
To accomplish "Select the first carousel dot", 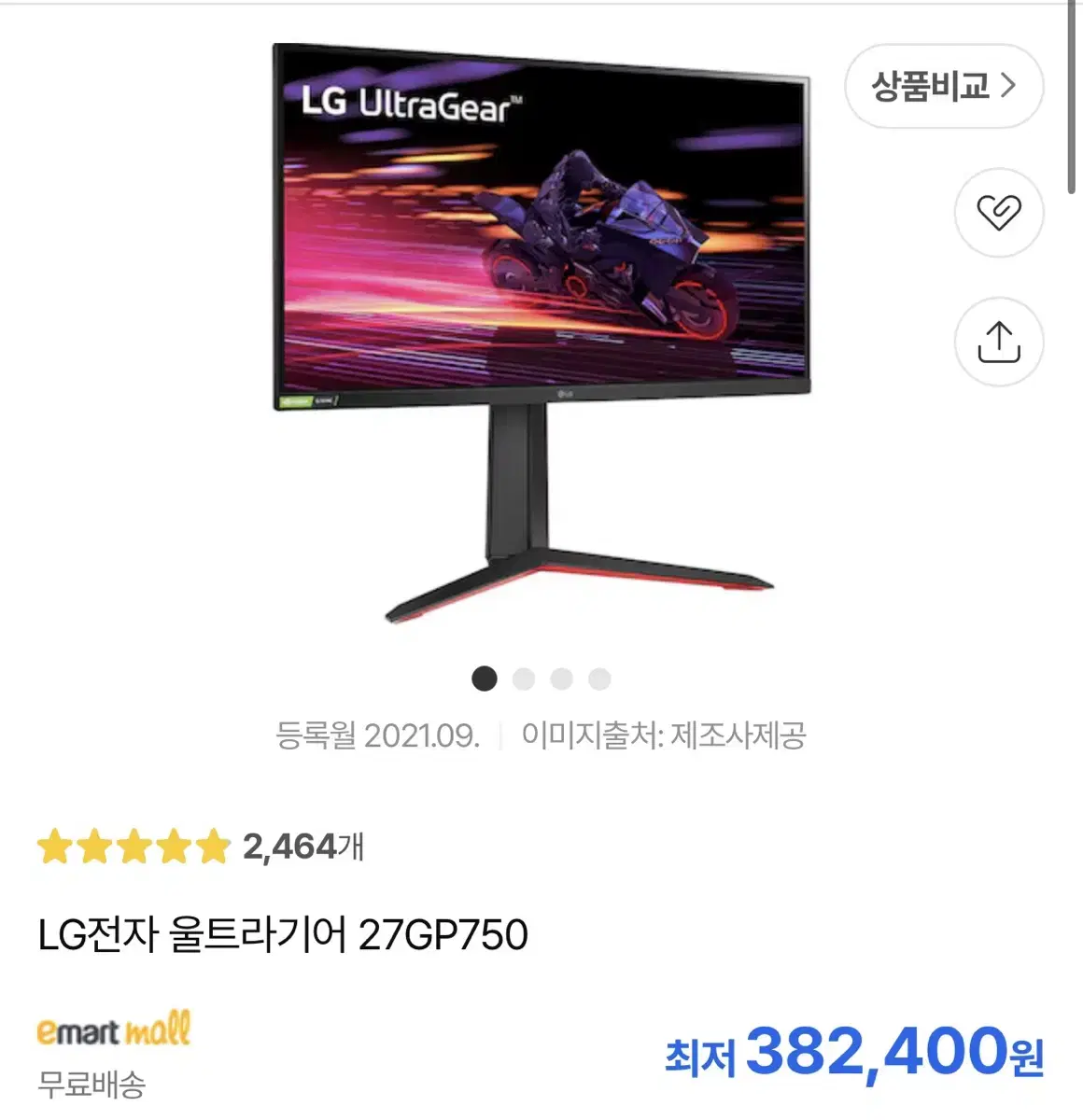I will tap(485, 679).
